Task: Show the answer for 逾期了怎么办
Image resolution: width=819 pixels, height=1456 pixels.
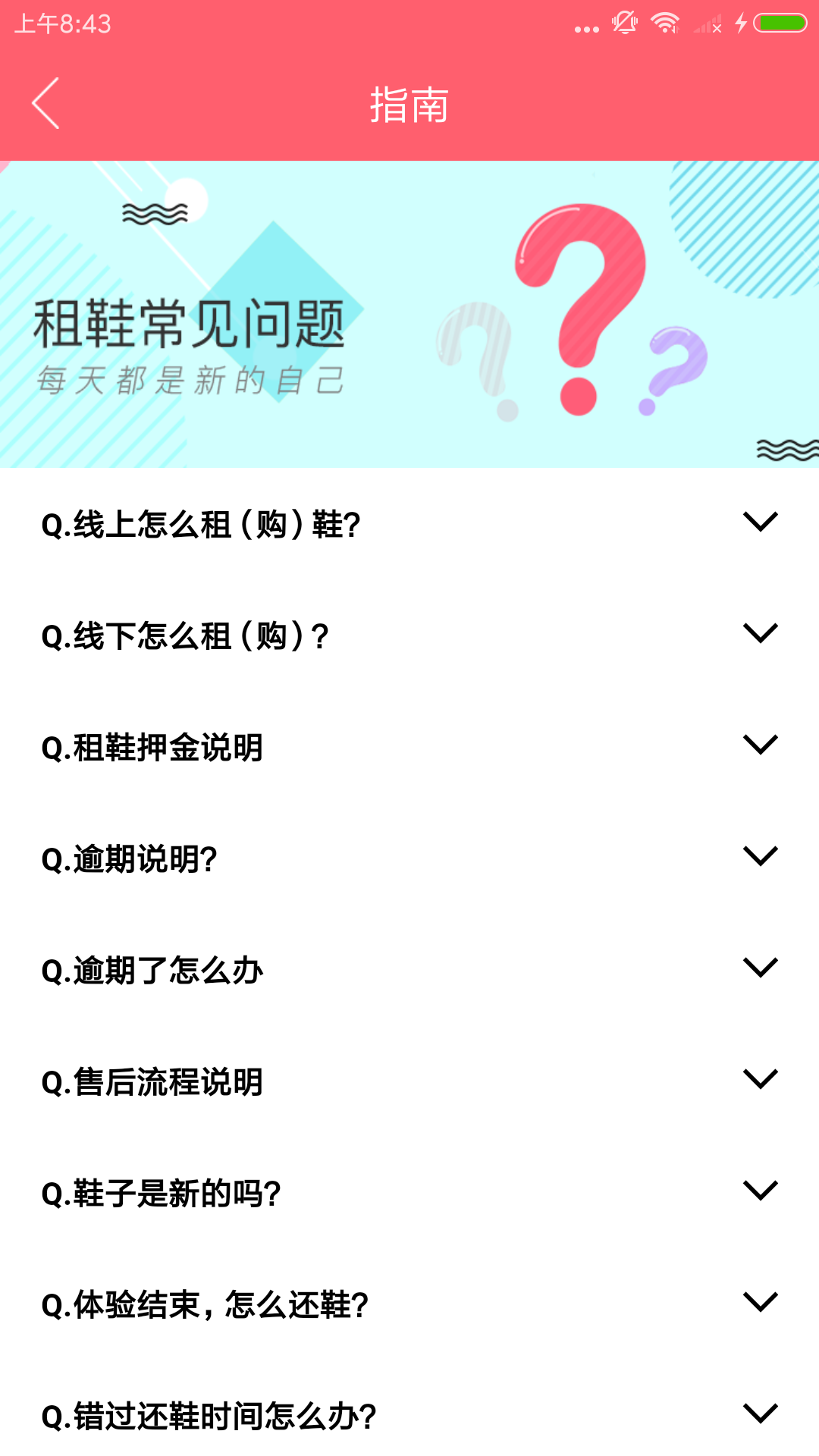Action: coord(760,968)
